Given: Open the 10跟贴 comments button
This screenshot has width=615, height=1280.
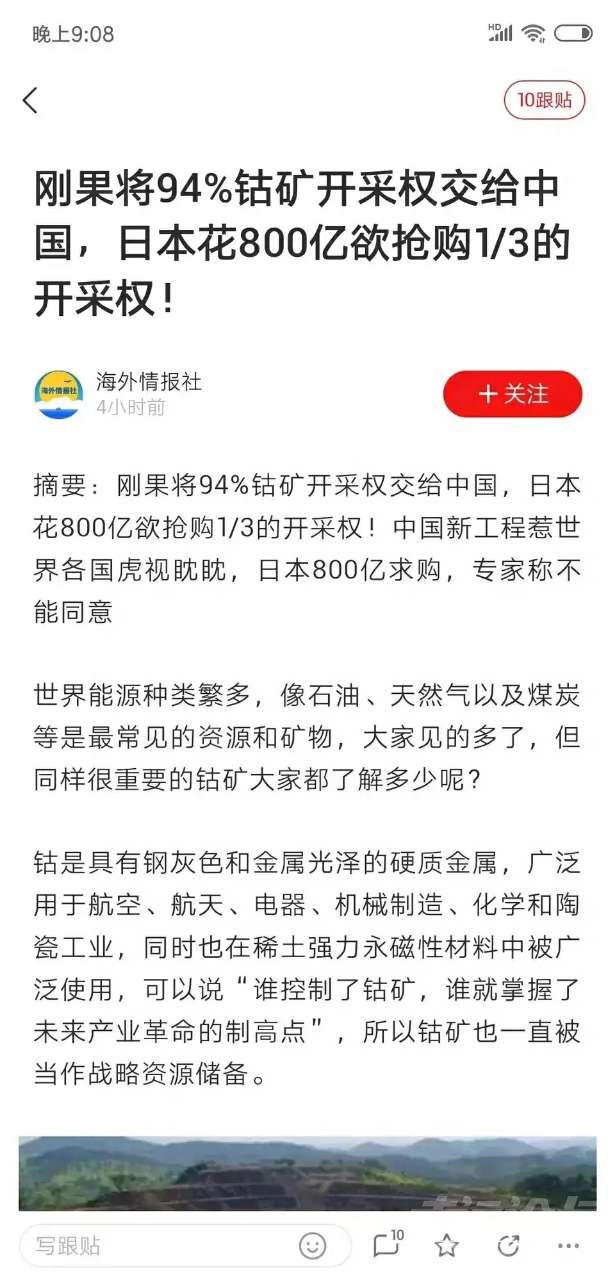Looking at the screenshot, I should click(544, 100).
